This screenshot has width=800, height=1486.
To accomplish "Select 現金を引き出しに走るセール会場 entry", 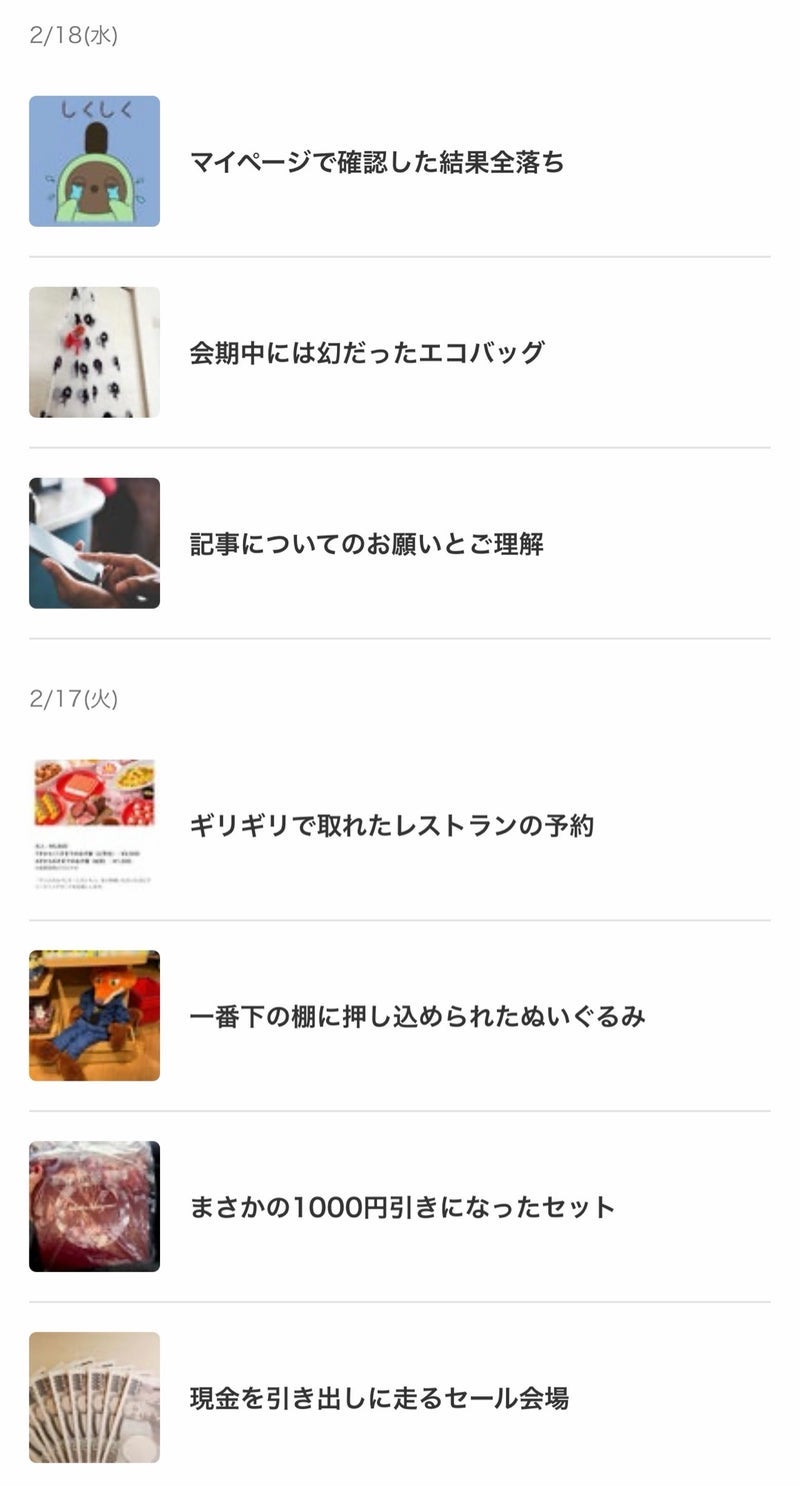I will coord(379,1398).
